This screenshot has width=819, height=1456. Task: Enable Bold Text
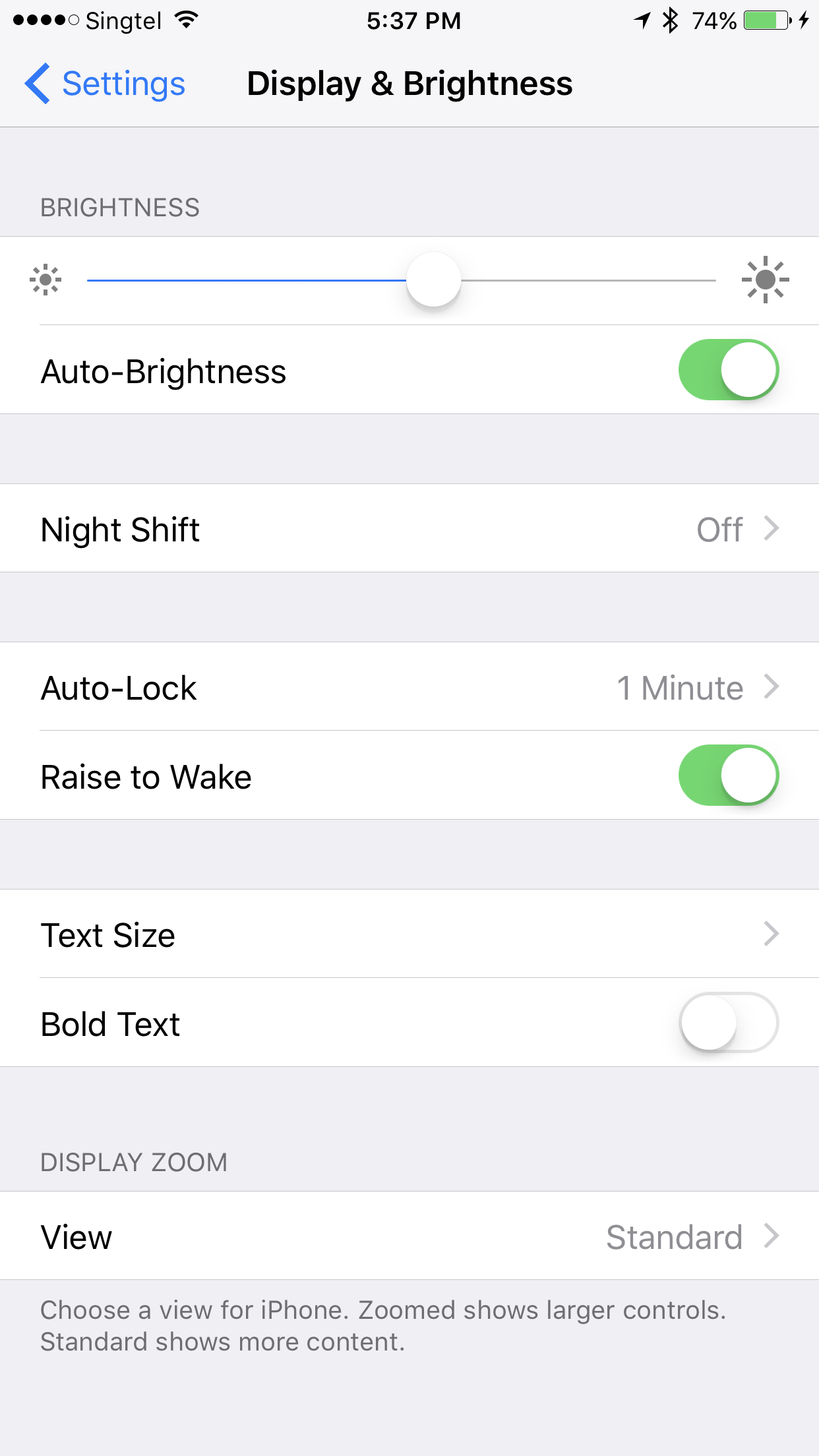pyautogui.click(x=729, y=1022)
